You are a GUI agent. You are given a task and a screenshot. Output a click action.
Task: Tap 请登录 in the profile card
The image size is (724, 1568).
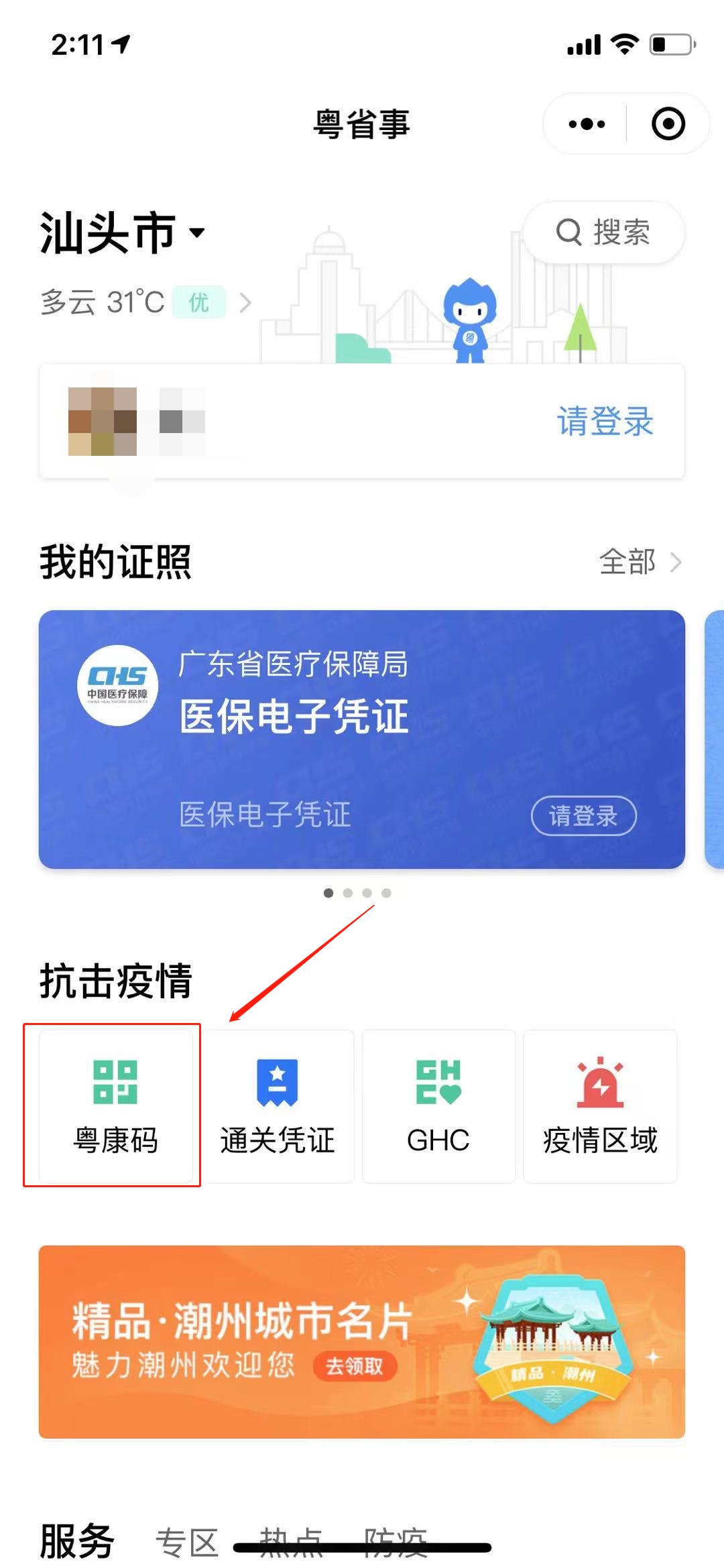pos(605,422)
